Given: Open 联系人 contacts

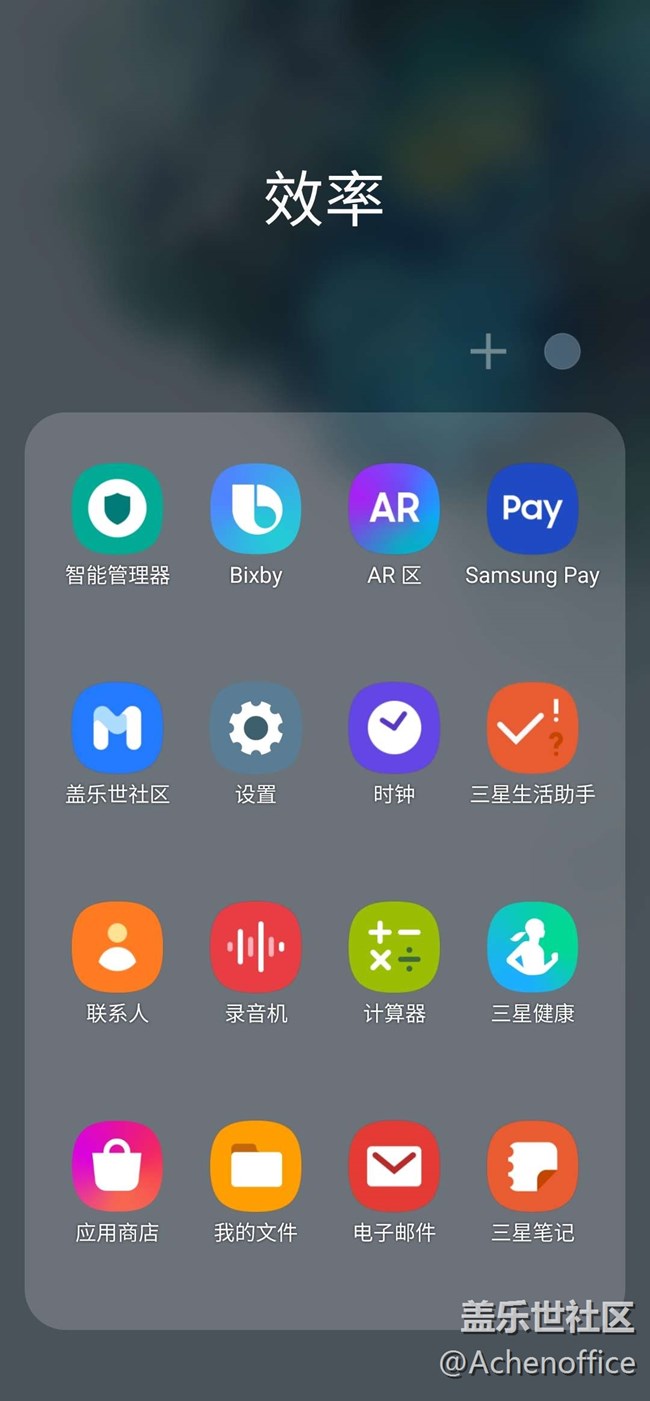Looking at the screenshot, I should pos(117,947).
